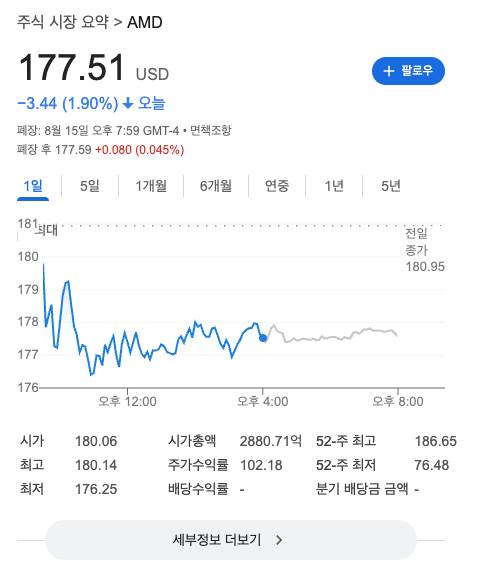Open the 주식 시장 요약 breadcrumb link
This screenshot has width=479, height=561.
[x=63, y=22]
